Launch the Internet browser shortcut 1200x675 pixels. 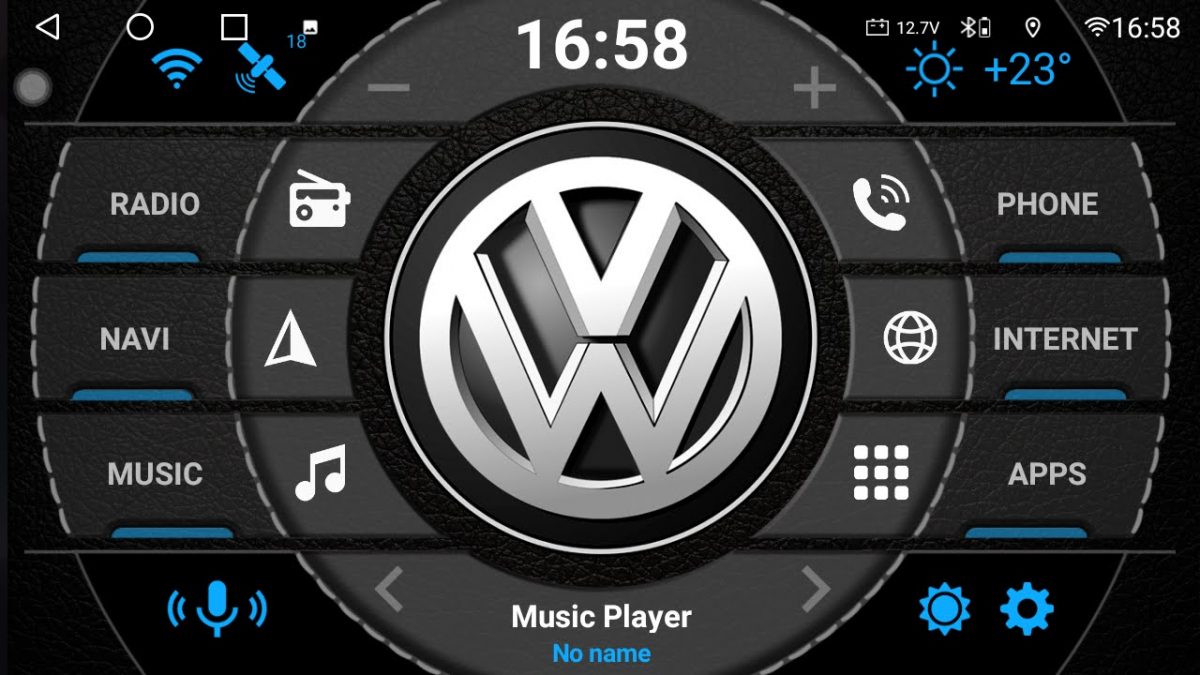coord(1064,339)
